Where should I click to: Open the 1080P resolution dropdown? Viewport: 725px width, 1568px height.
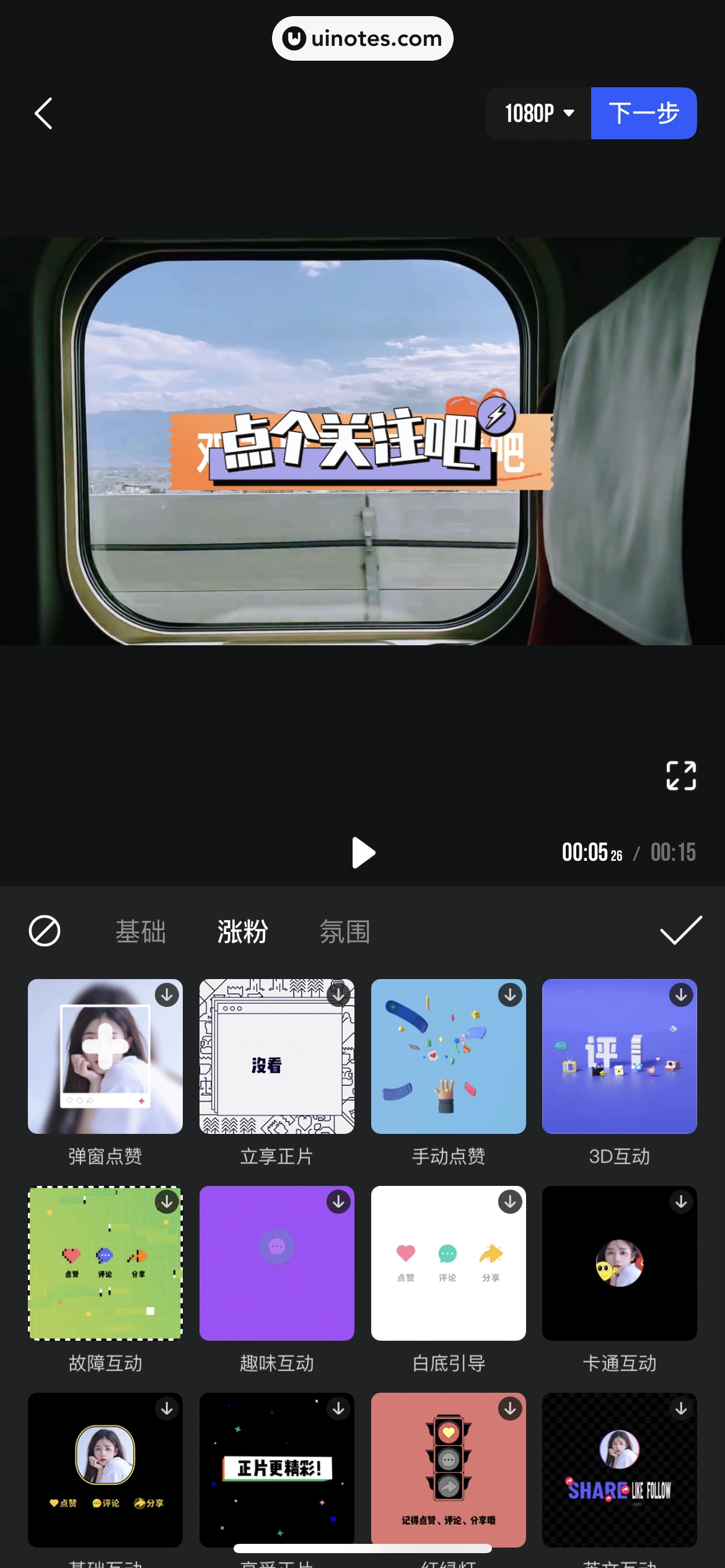tap(538, 113)
